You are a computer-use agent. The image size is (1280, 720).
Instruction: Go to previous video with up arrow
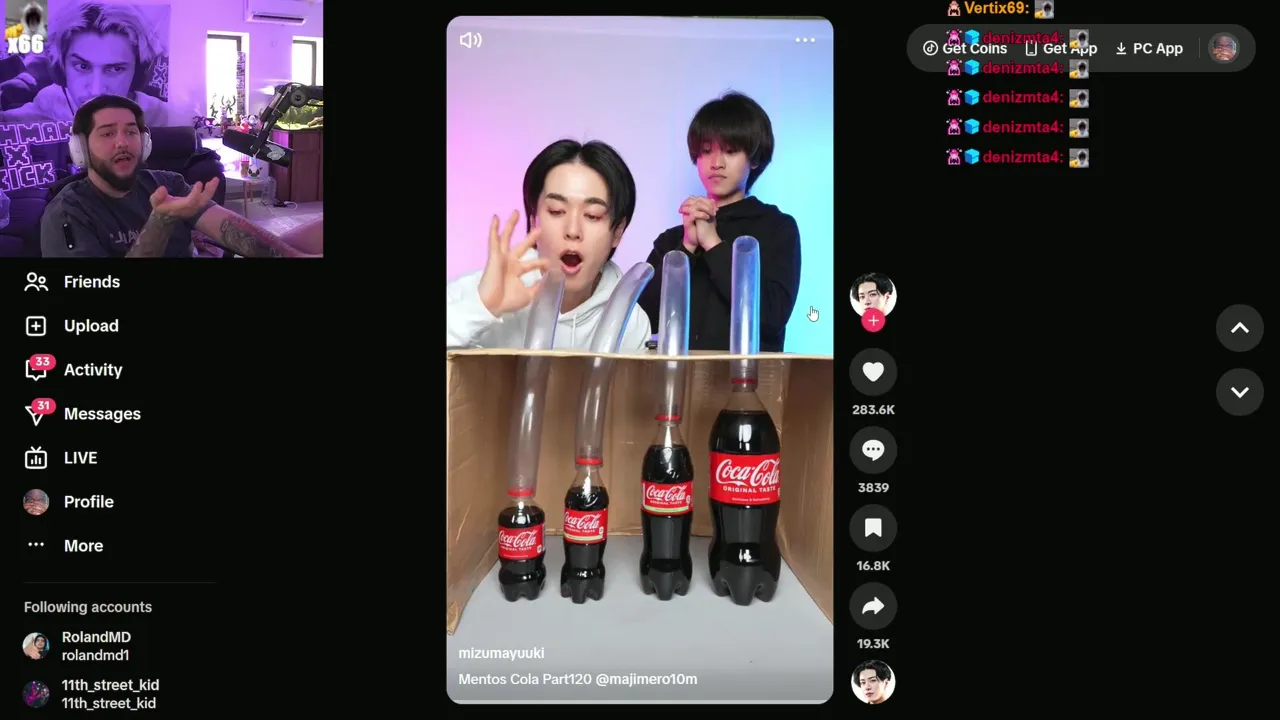1239,328
